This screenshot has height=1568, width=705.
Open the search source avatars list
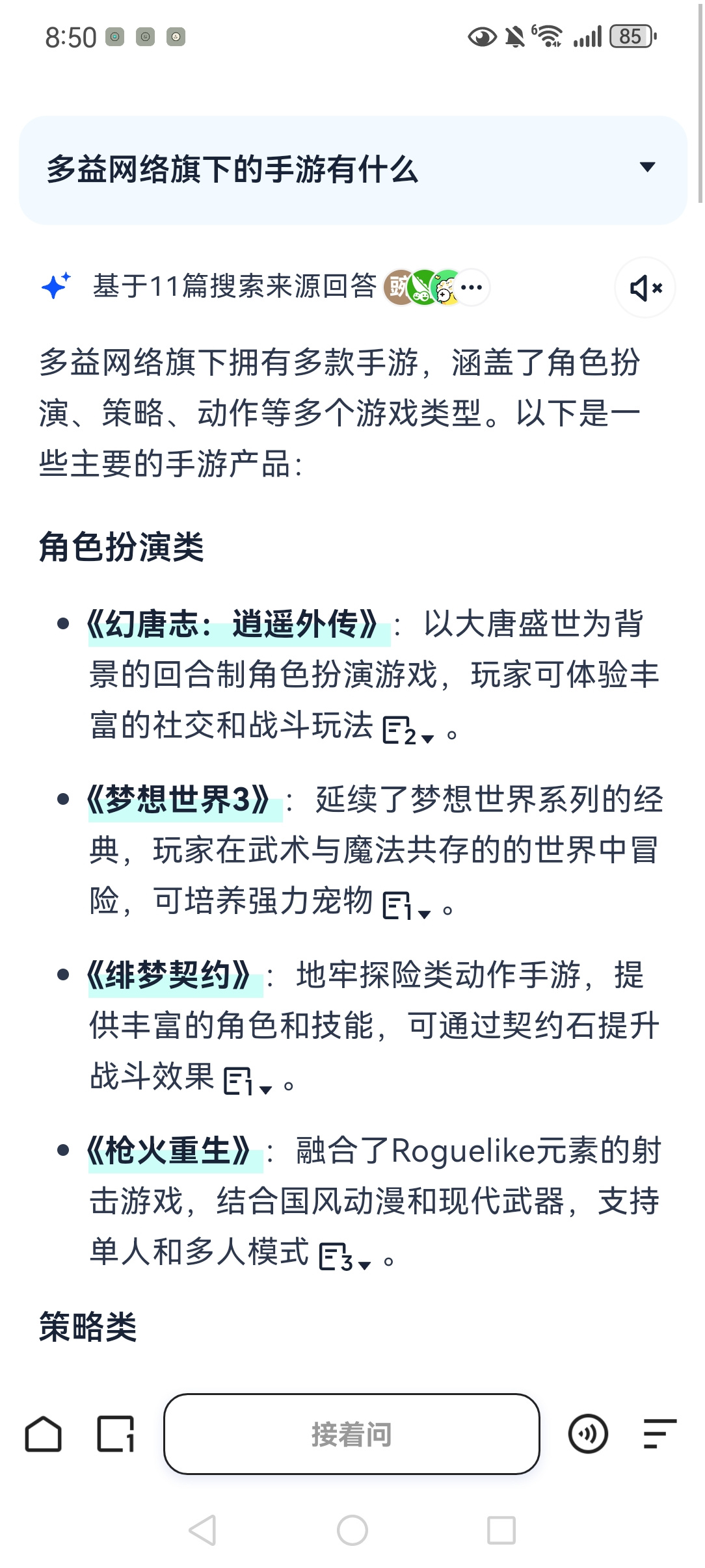(436, 287)
